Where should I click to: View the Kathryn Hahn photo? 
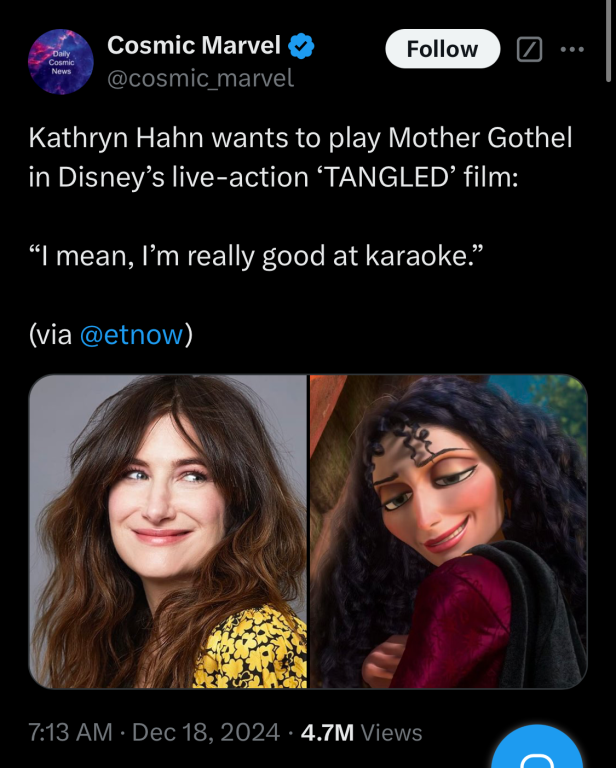click(168, 531)
